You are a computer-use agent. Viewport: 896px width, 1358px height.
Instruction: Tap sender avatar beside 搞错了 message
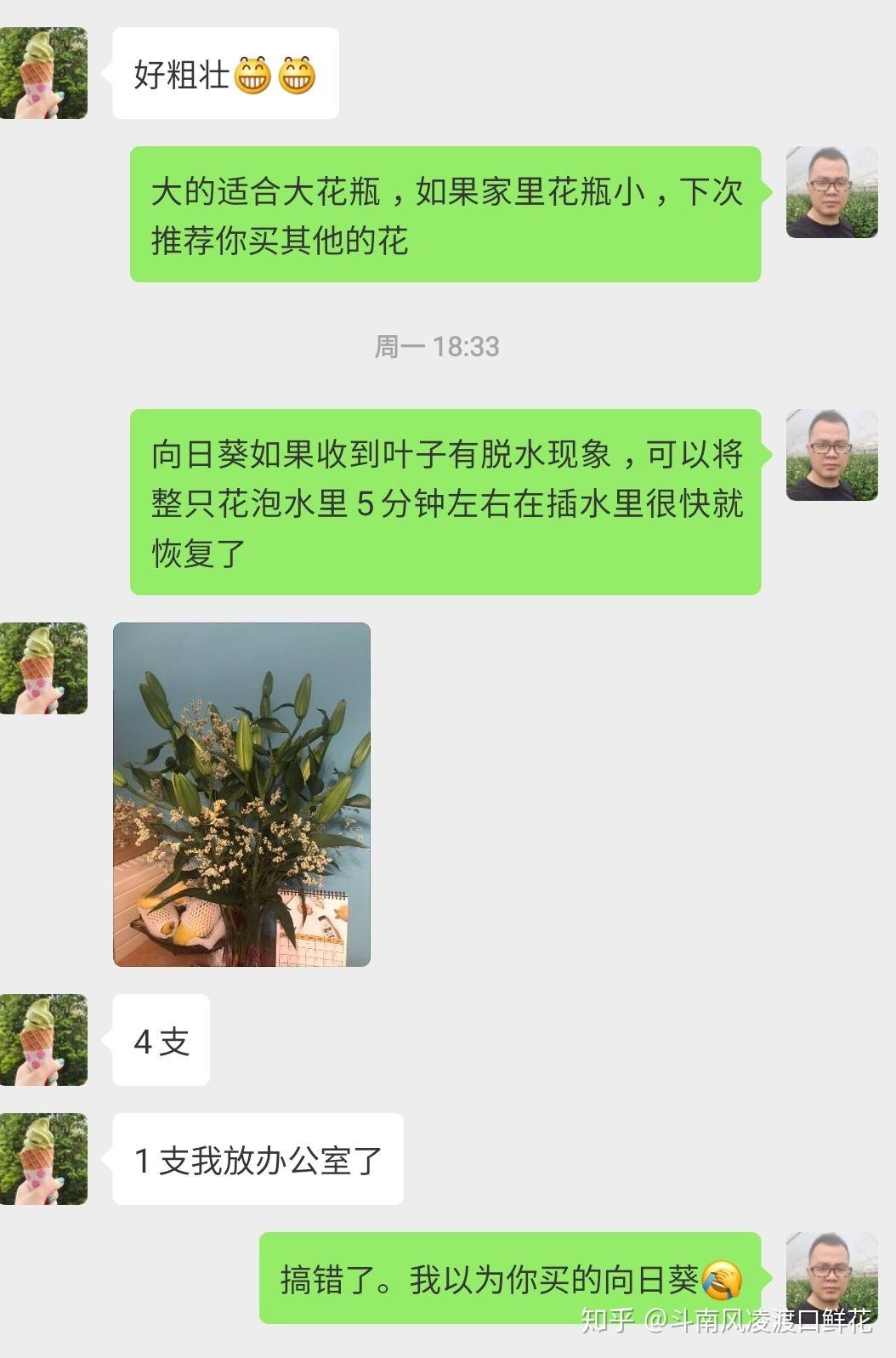tap(831, 1277)
